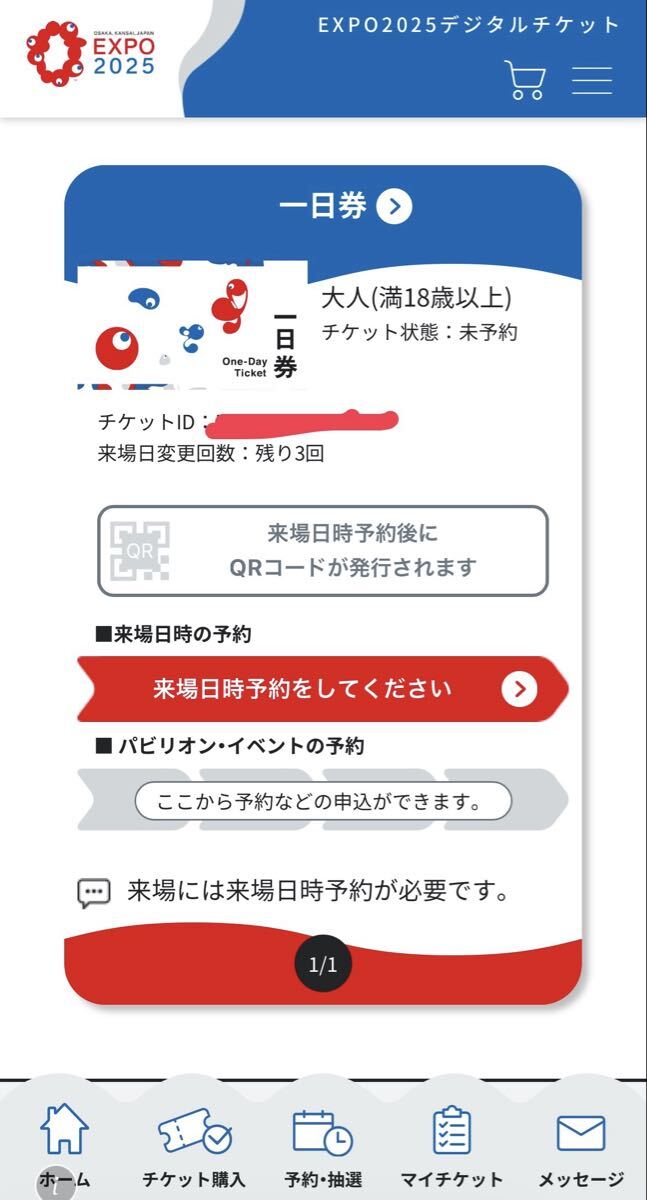This screenshot has width=647, height=1200.
Task: Tap the One-Day Ticket image
Action: pos(192,326)
